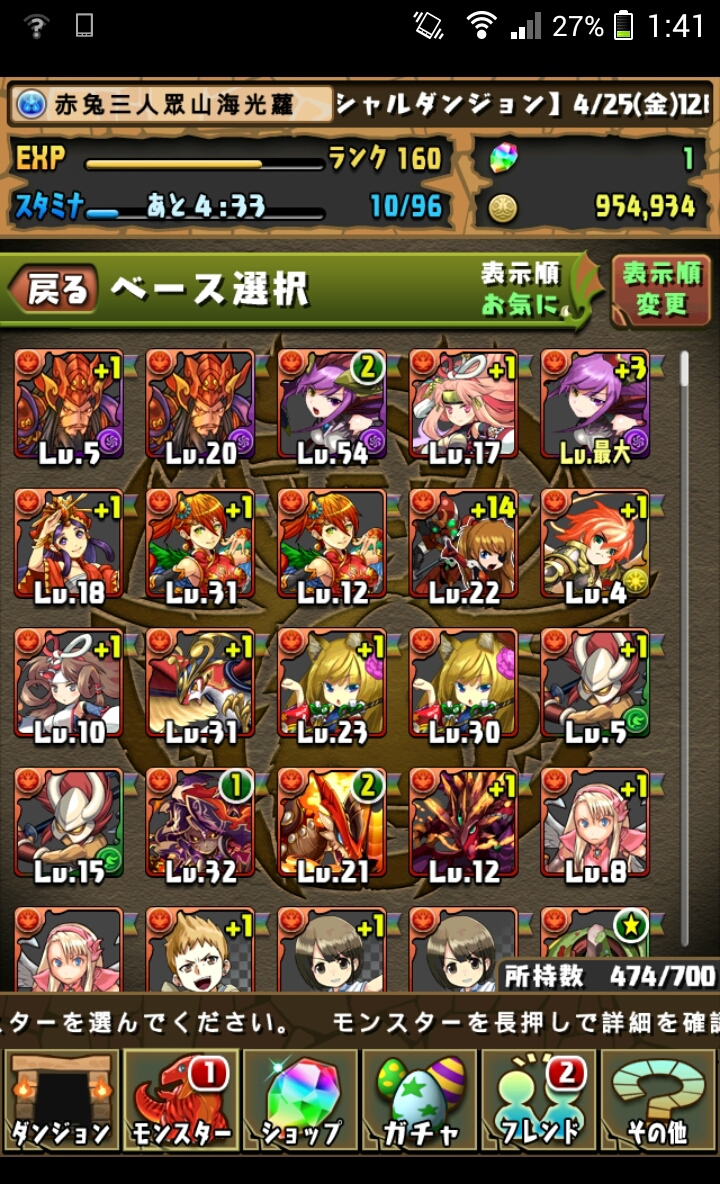This screenshot has width=720, height=1184.
Task: Open the ショップ tab
Action: tap(300, 1099)
